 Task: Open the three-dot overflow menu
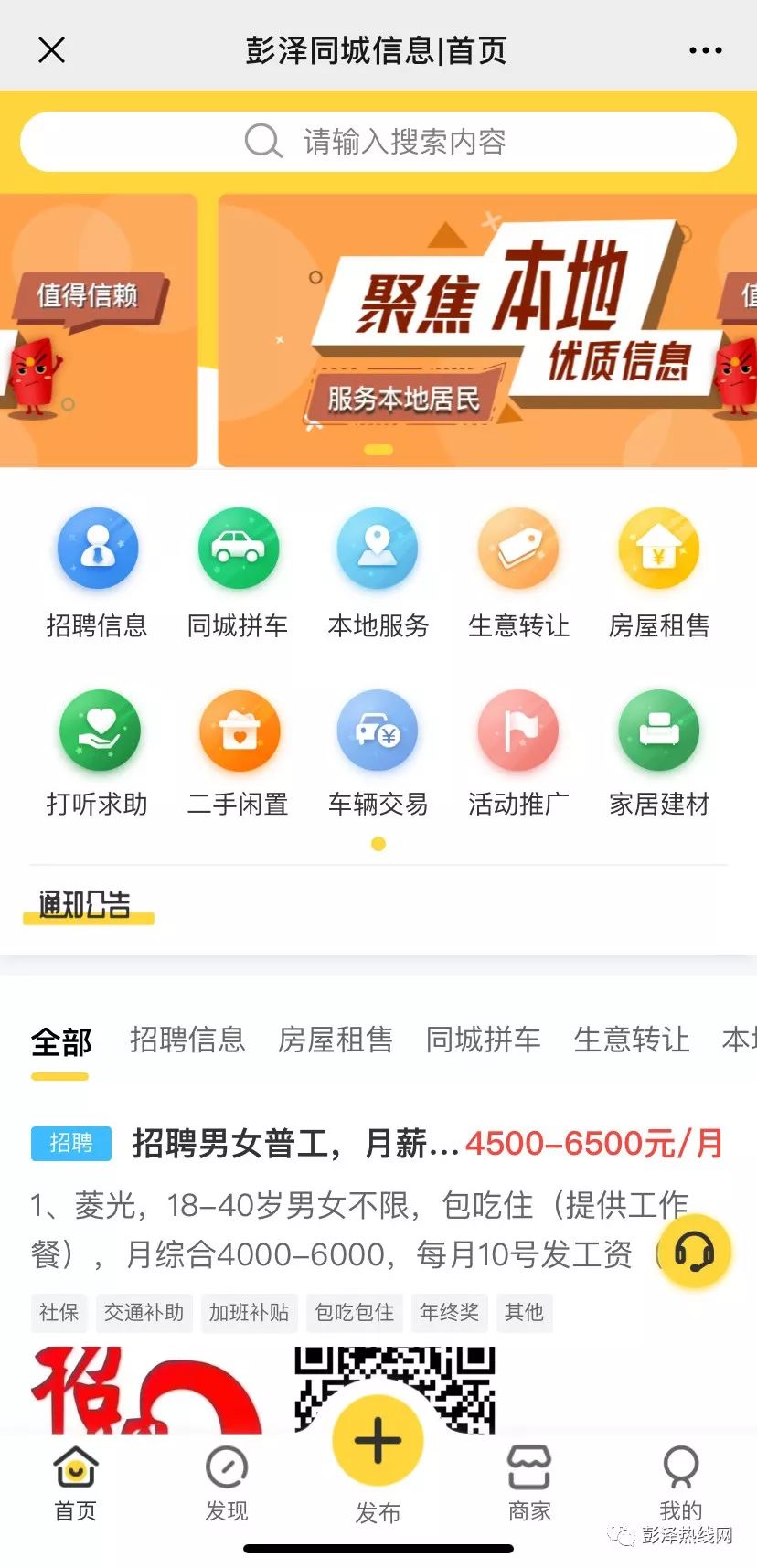tap(705, 50)
